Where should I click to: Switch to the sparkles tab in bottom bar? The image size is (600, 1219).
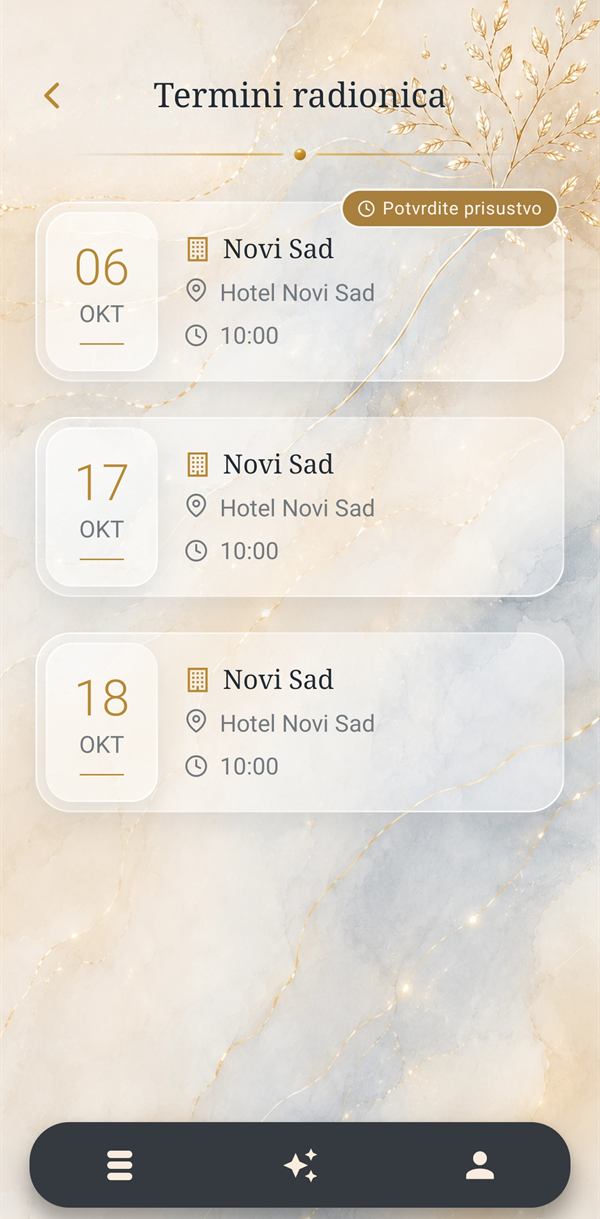(300, 1165)
